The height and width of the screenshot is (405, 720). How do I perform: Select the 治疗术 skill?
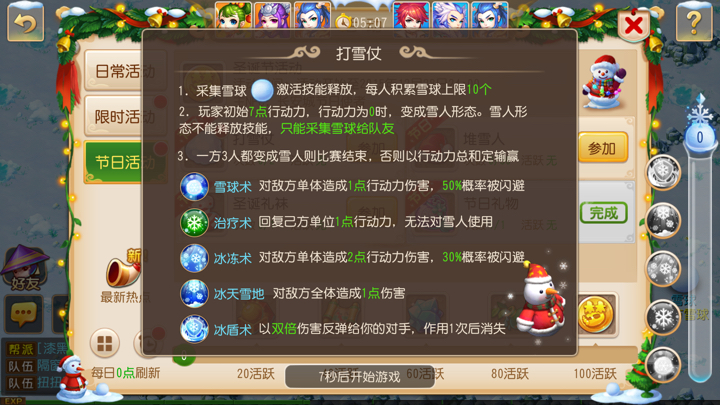pyautogui.click(x=194, y=222)
